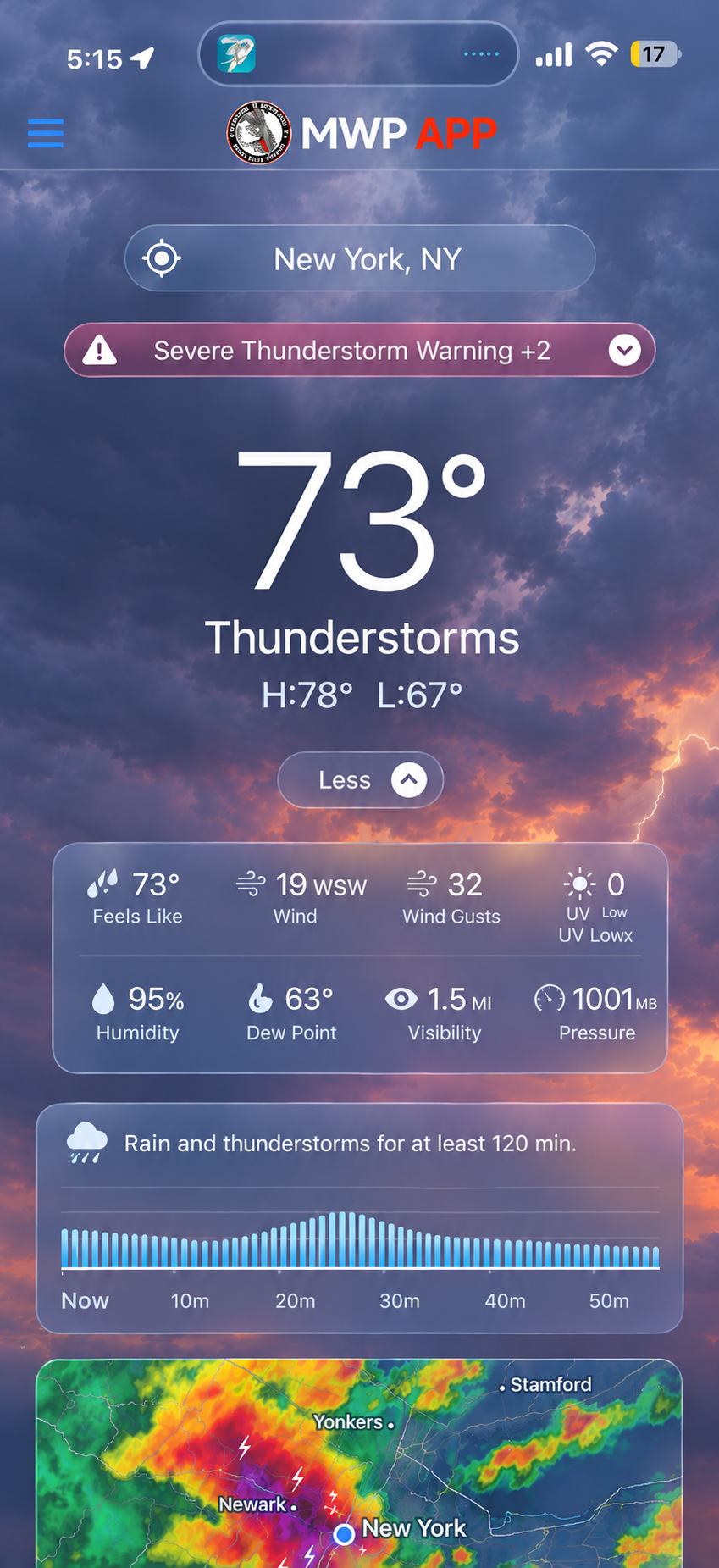Open the rain and thunderstorms forecast card
The width and height of the screenshot is (719, 1568).
click(x=359, y=1217)
